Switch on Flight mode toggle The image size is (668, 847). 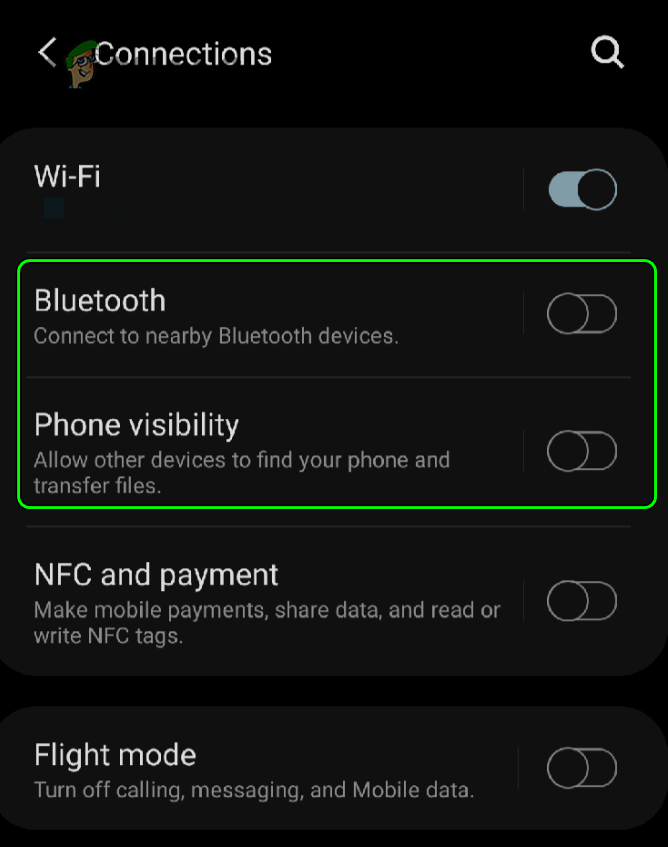pyautogui.click(x=582, y=769)
